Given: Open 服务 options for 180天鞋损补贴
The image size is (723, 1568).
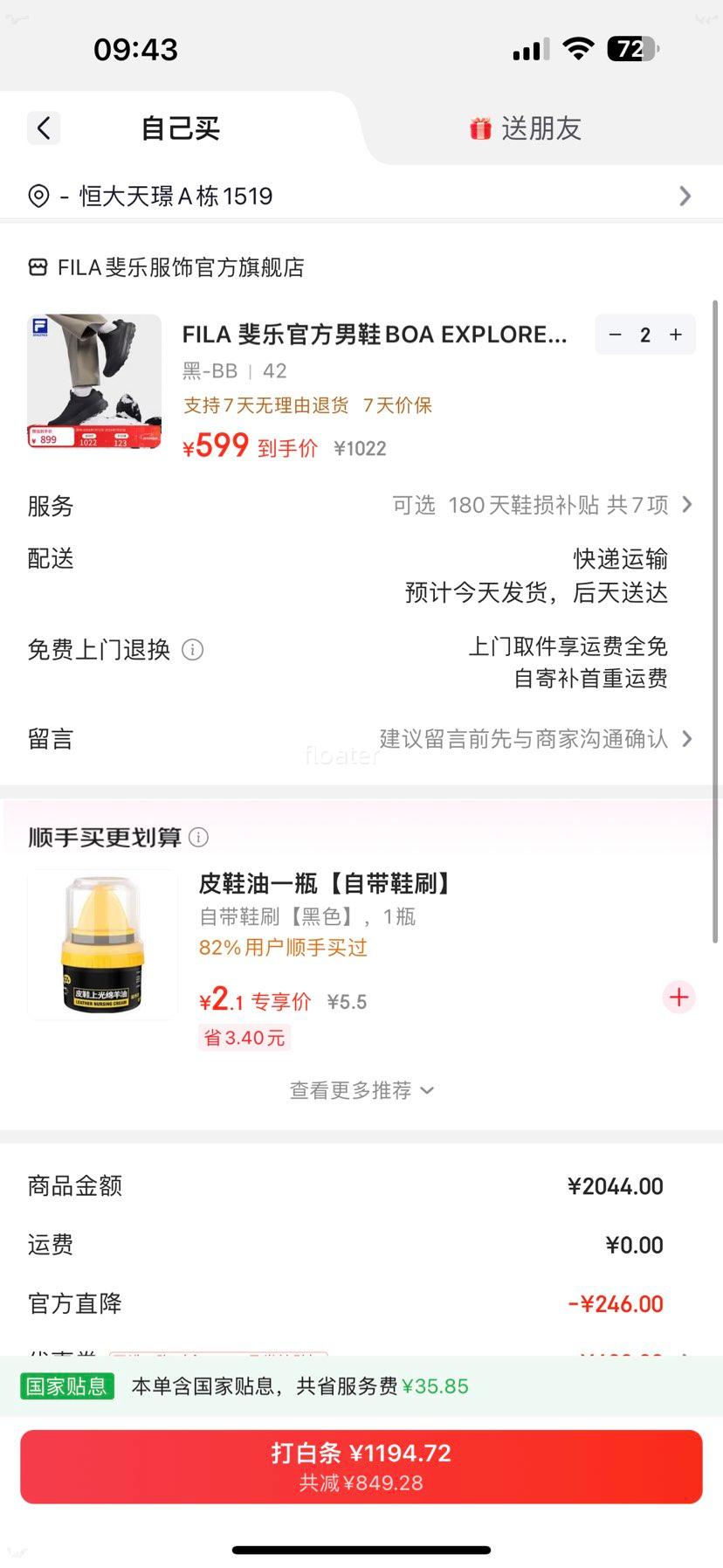Looking at the screenshot, I should click(x=541, y=505).
